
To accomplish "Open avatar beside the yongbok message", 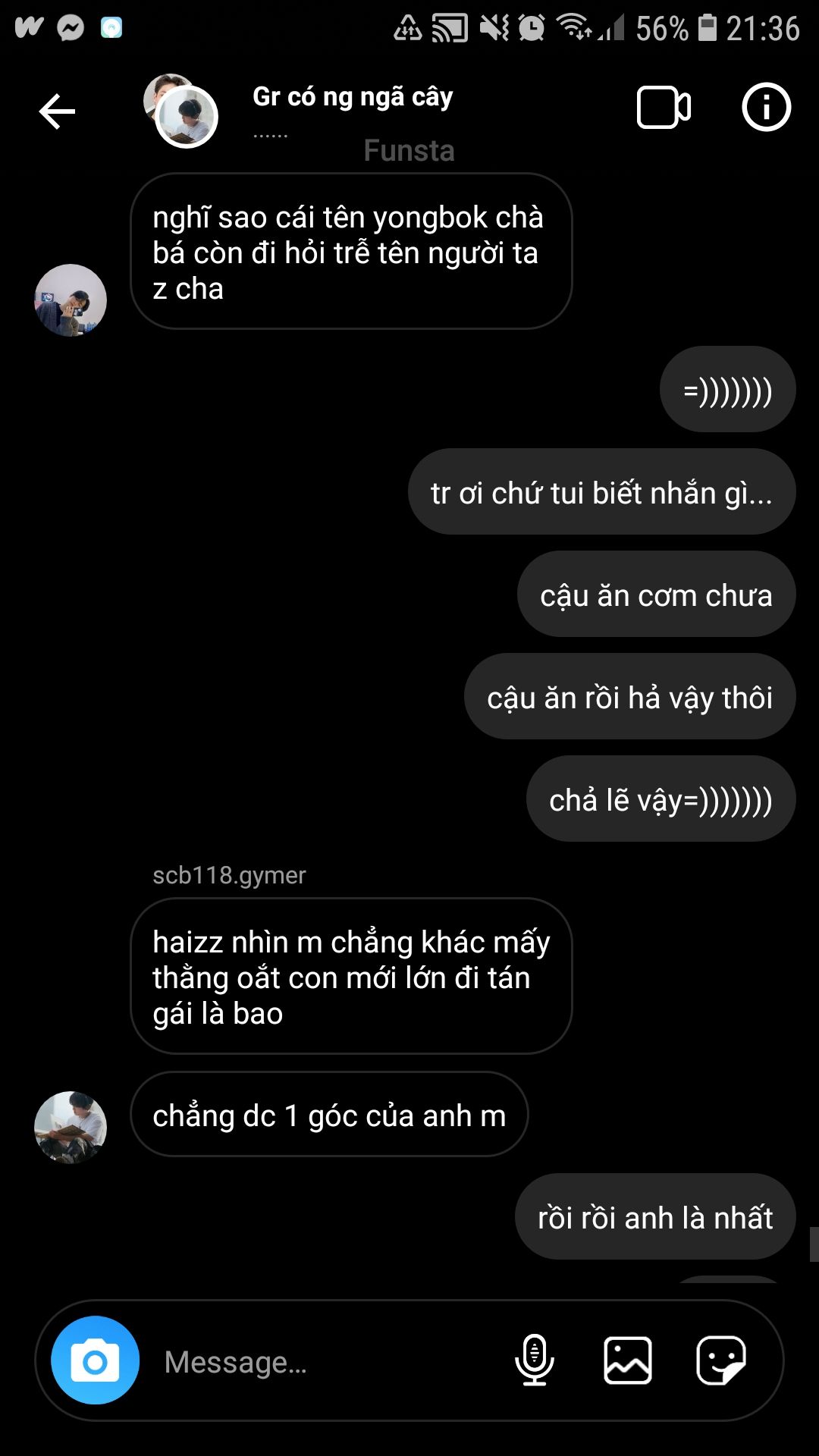I will click(71, 300).
